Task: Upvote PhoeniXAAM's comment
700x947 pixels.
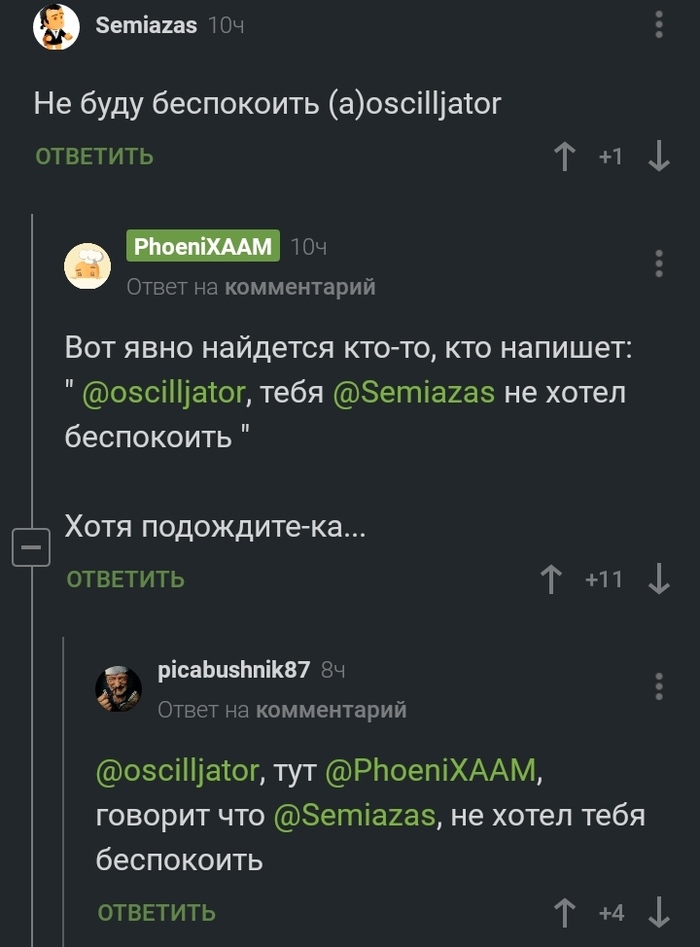Action: [550, 579]
